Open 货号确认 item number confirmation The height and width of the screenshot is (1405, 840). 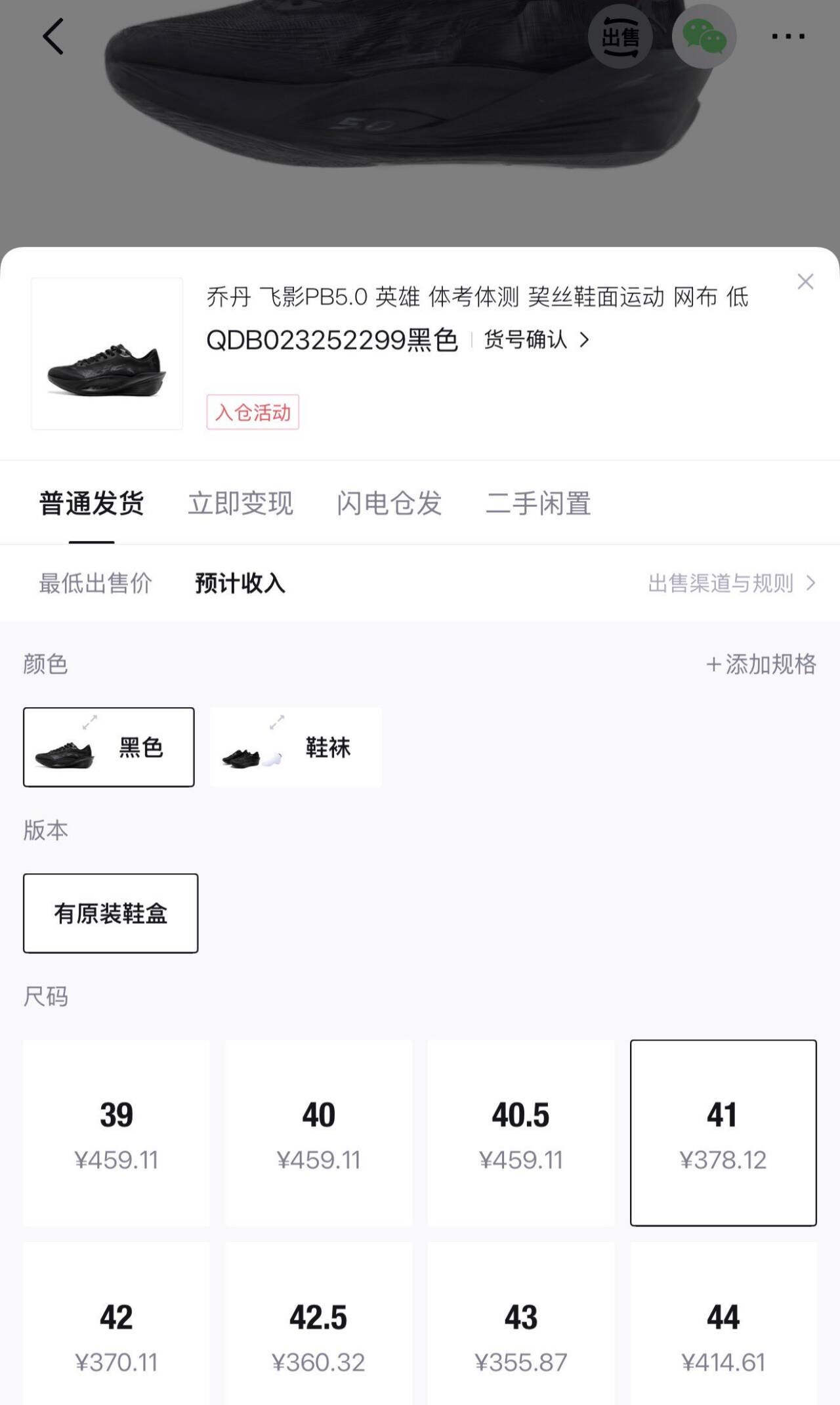[x=536, y=340]
